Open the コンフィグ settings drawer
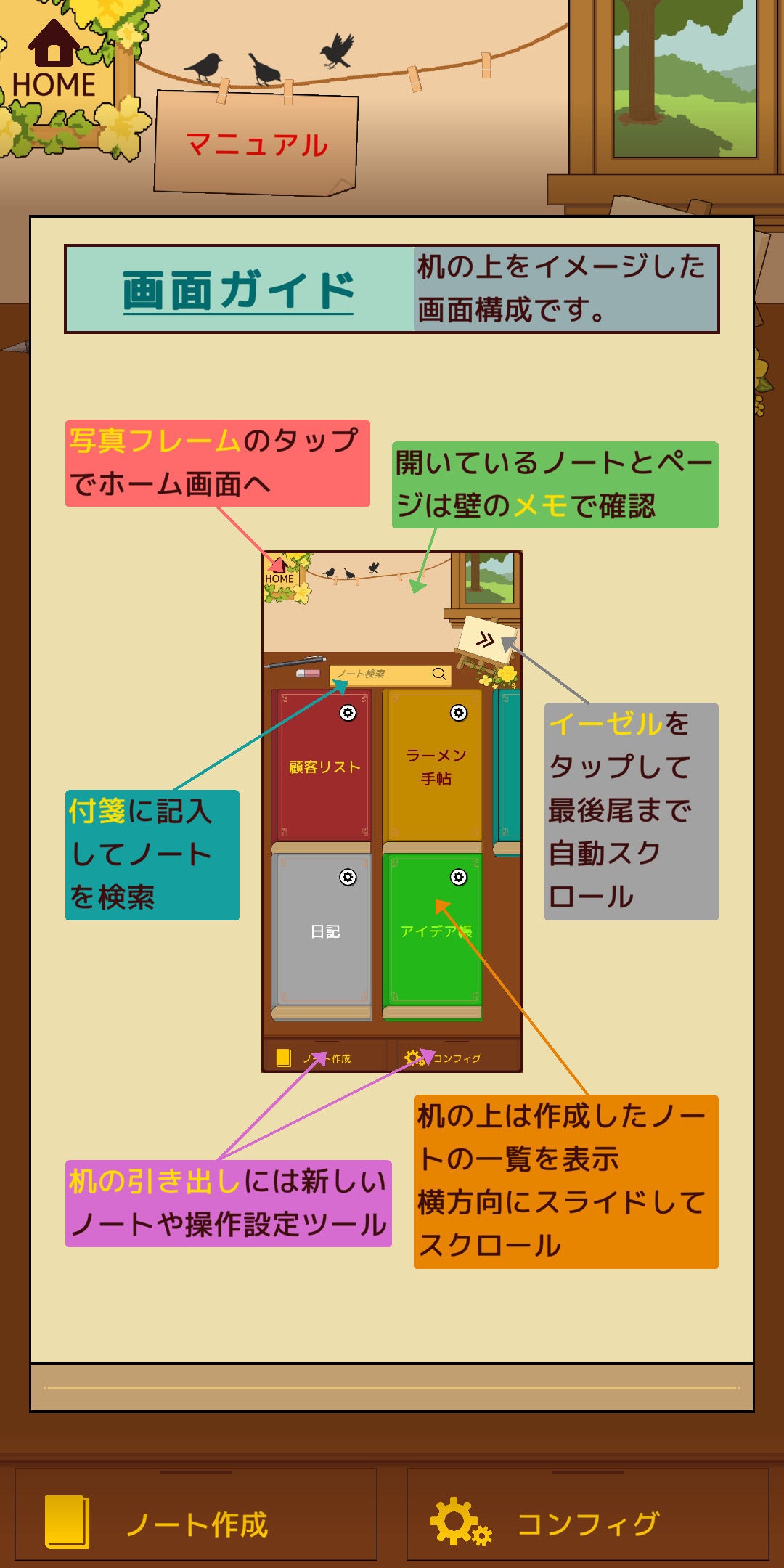 [x=588, y=1522]
